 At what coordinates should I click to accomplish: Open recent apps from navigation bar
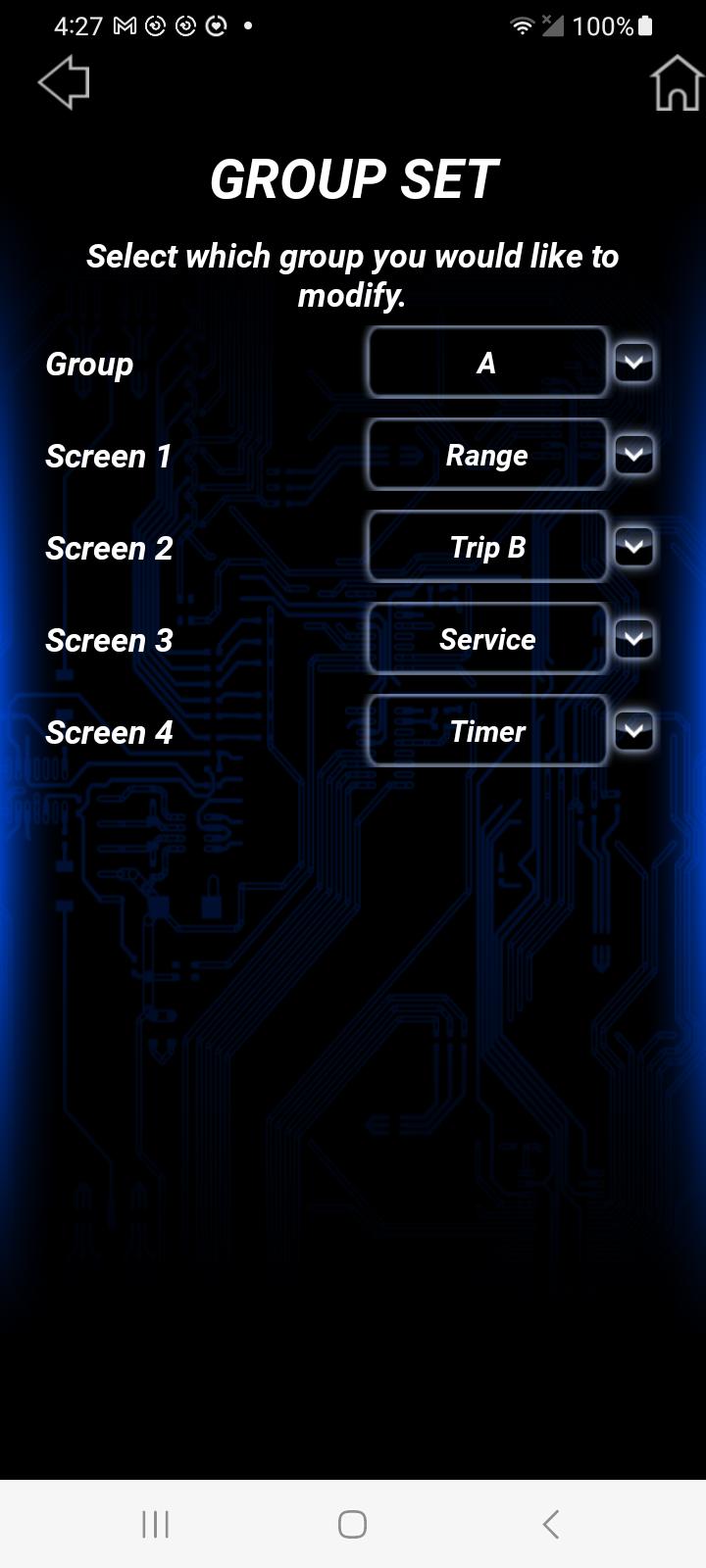tap(156, 1524)
